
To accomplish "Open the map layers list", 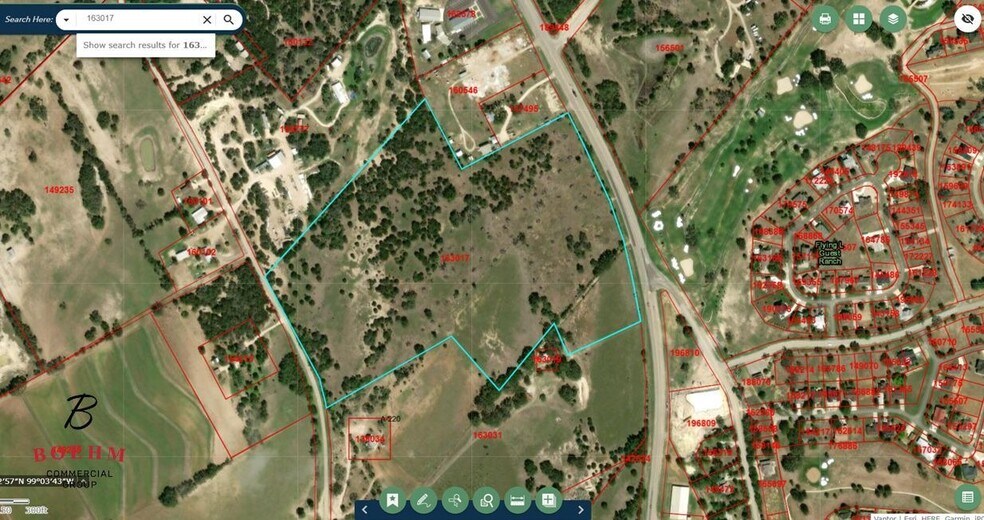I will [x=893, y=18].
